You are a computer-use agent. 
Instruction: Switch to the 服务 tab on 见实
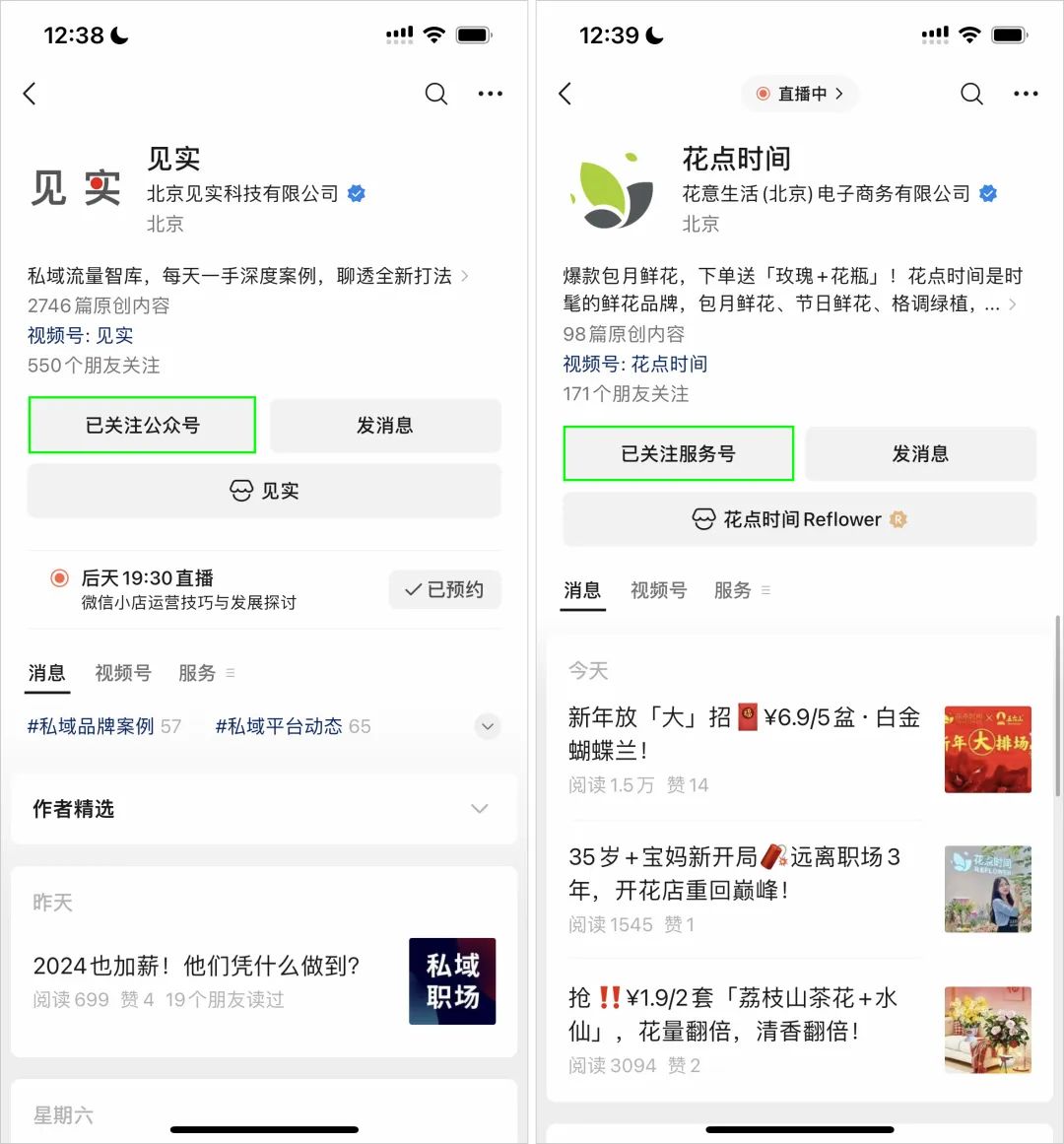pyautogui.click(x=197, y=673)
